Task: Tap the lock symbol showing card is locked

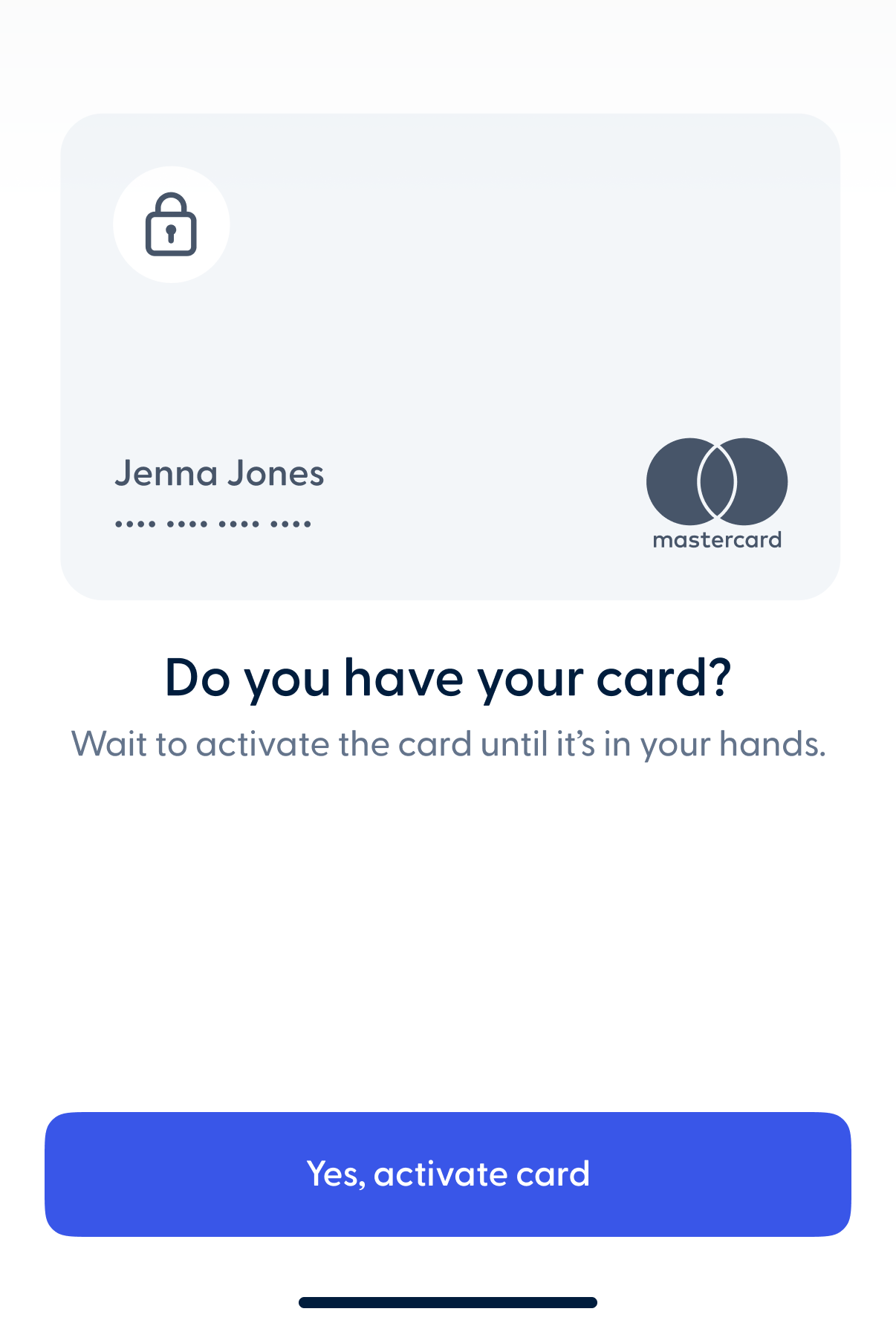Action: 171,225
